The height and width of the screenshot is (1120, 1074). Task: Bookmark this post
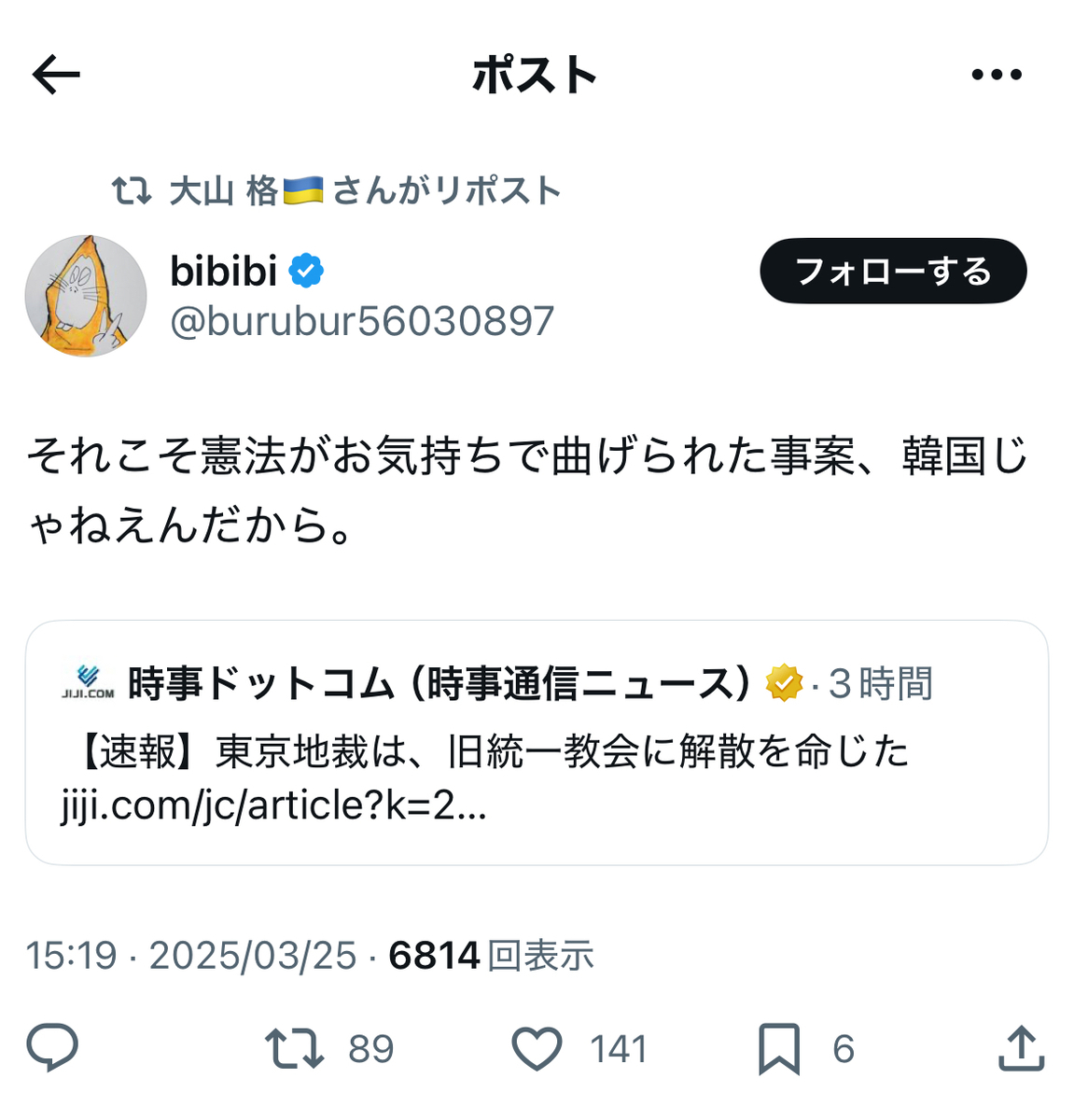click(x=779, y=1048)
